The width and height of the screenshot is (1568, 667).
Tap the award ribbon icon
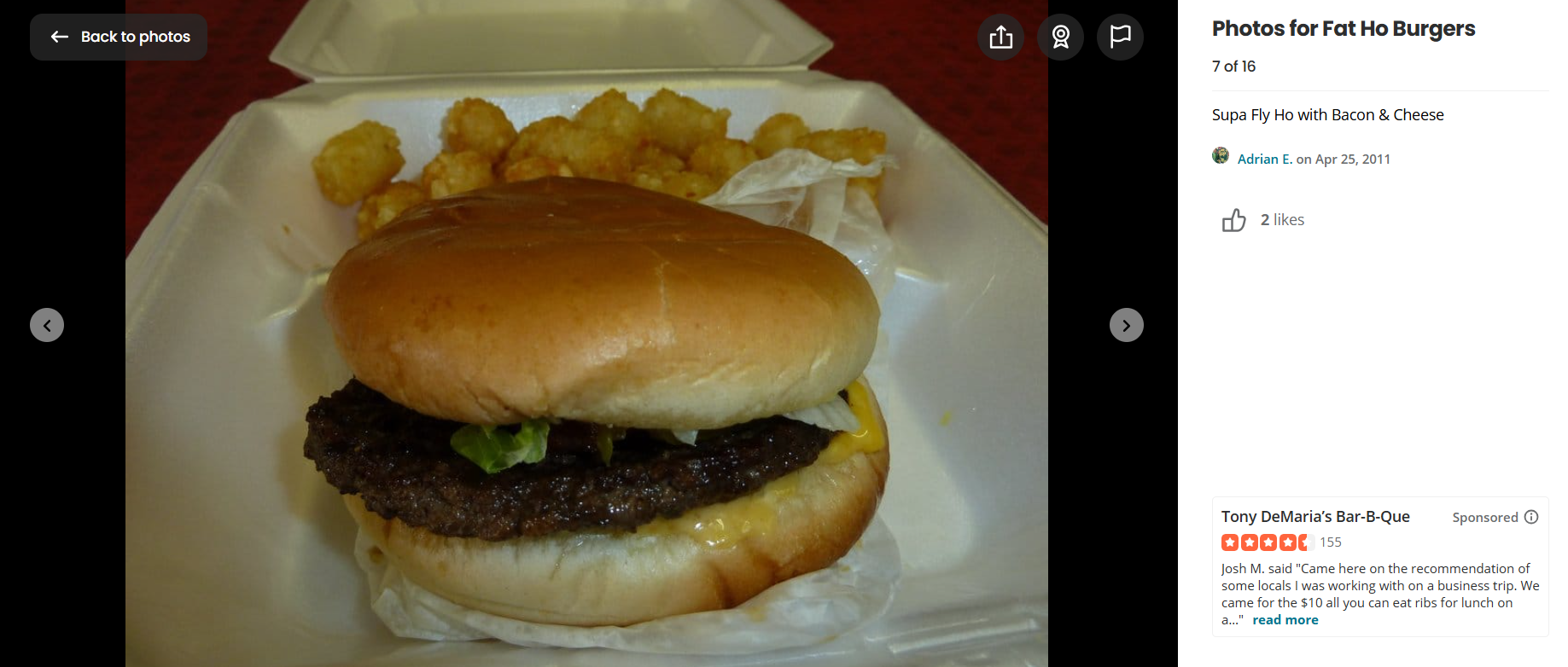click(1060, 37)
